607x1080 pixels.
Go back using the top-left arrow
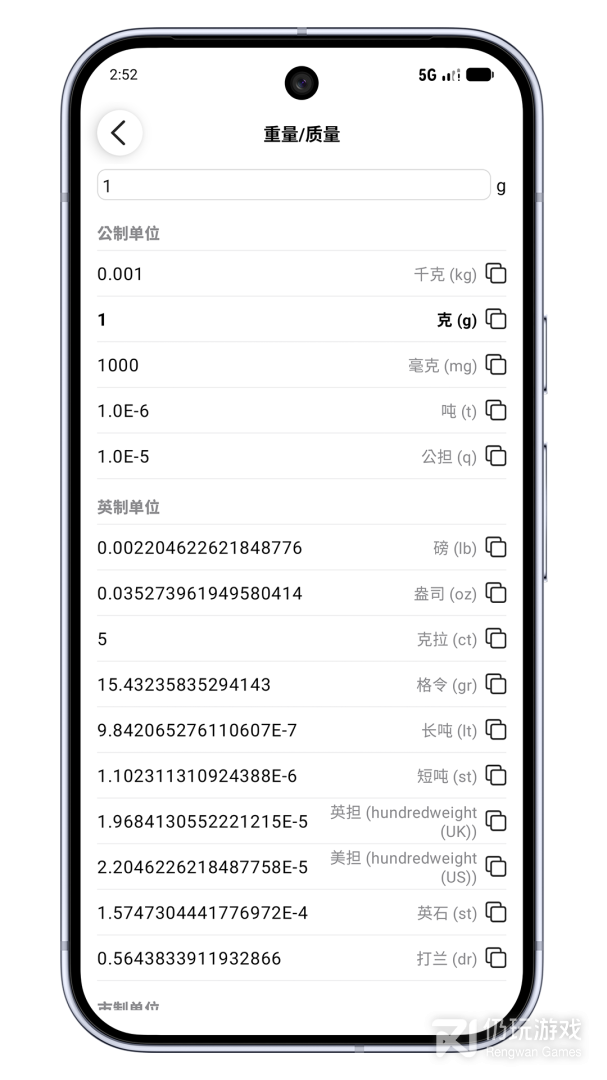coord(119,132)
